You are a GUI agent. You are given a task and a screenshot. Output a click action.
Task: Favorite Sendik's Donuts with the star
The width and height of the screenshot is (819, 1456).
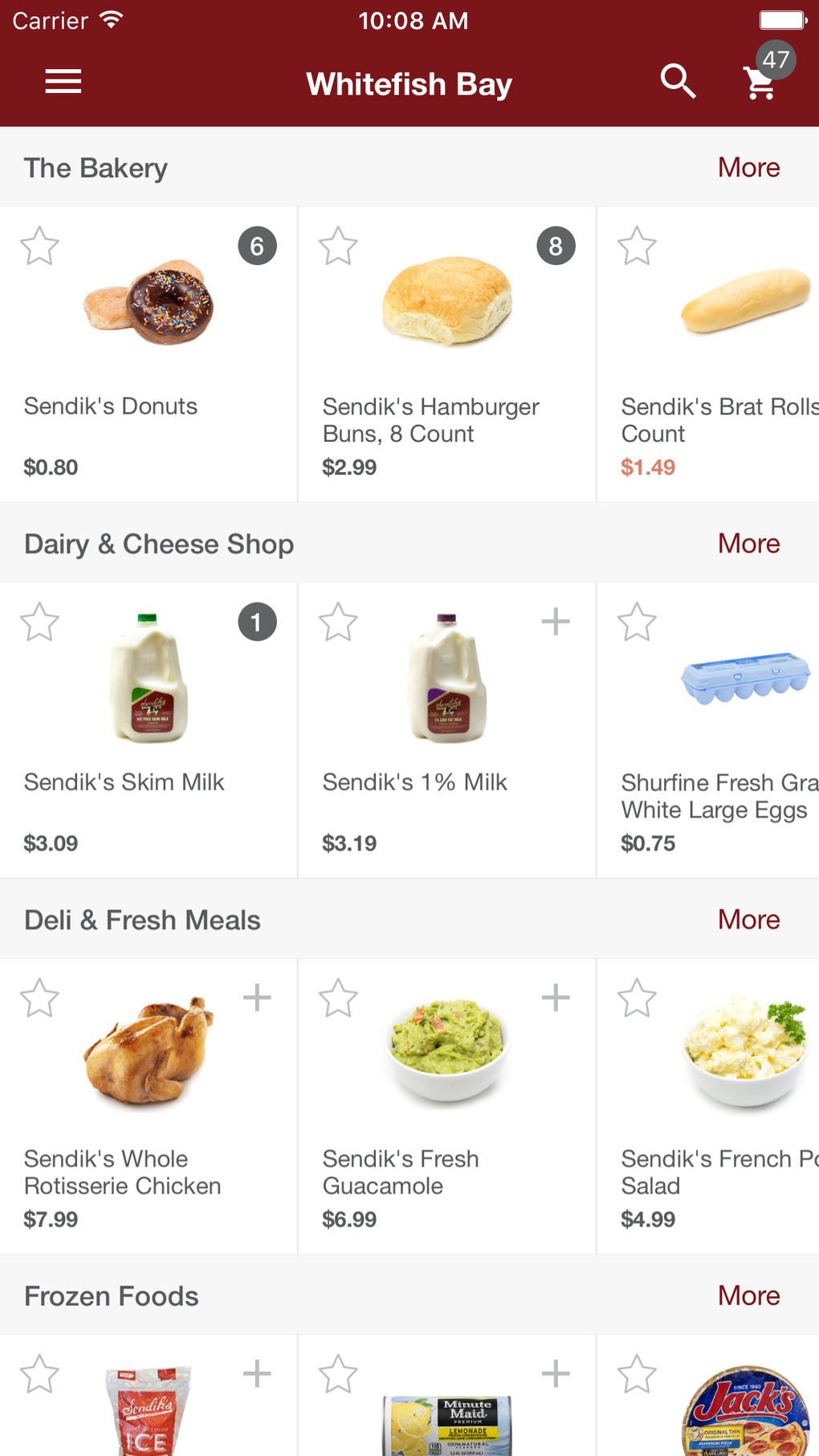point(39,246)
